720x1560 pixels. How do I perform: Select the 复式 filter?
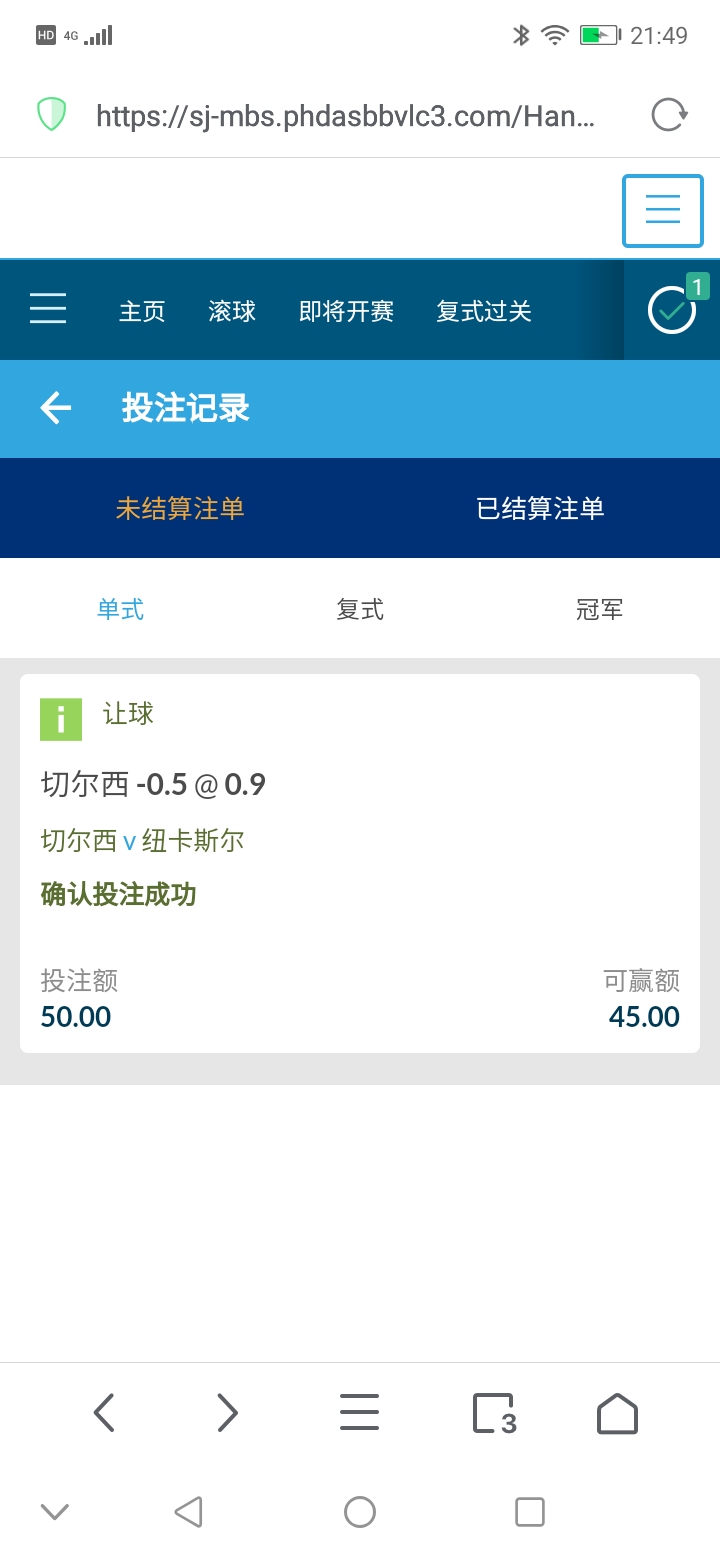point(360,609)
